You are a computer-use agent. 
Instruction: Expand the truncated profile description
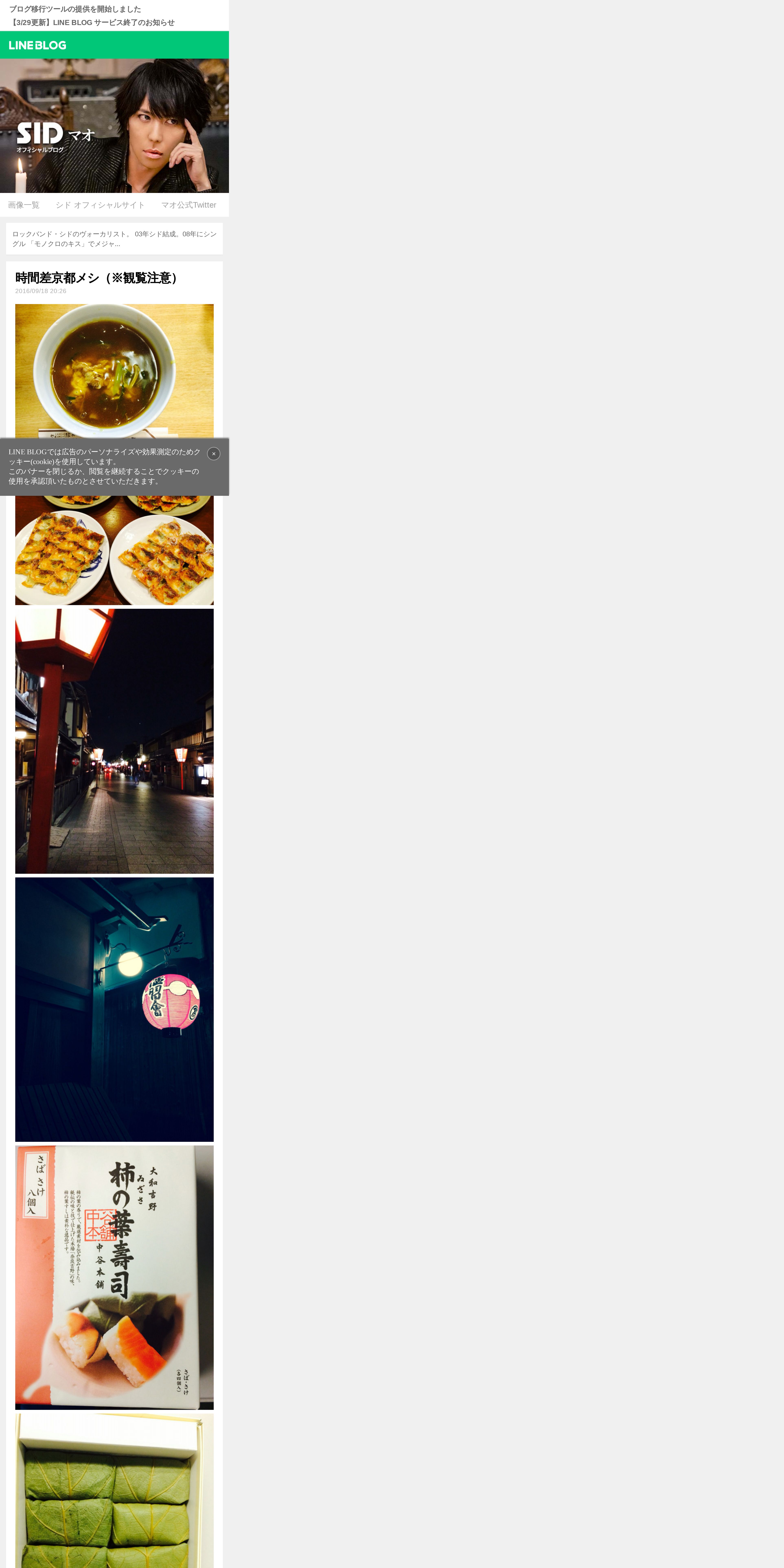[114, 239]
